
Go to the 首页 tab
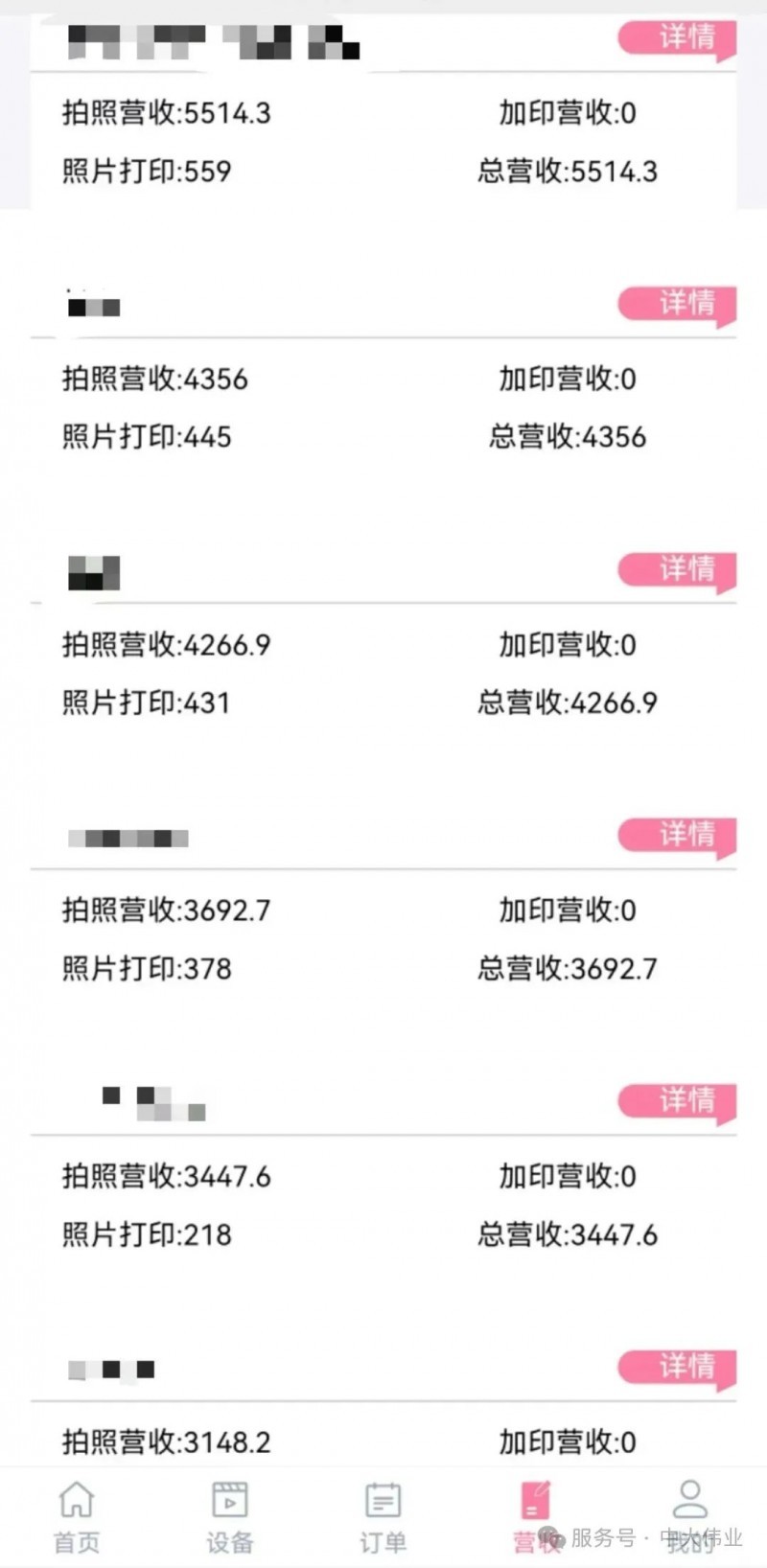pyautogui.click(x=77, y=1517)
